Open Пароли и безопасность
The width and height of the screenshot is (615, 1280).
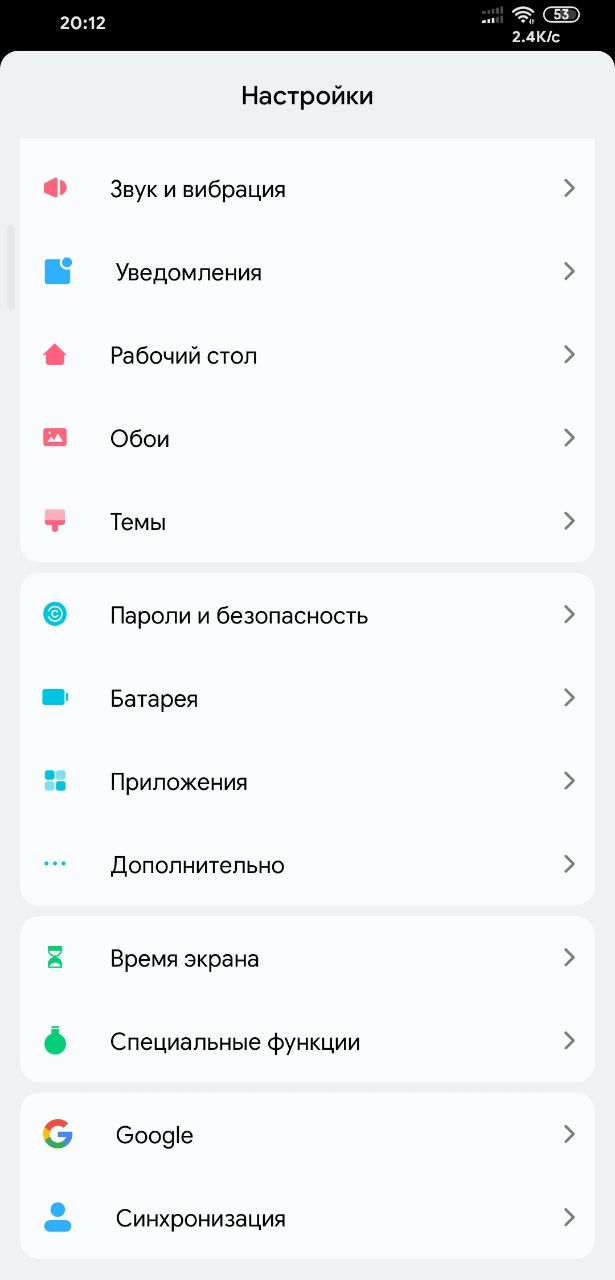coord(307,615)
